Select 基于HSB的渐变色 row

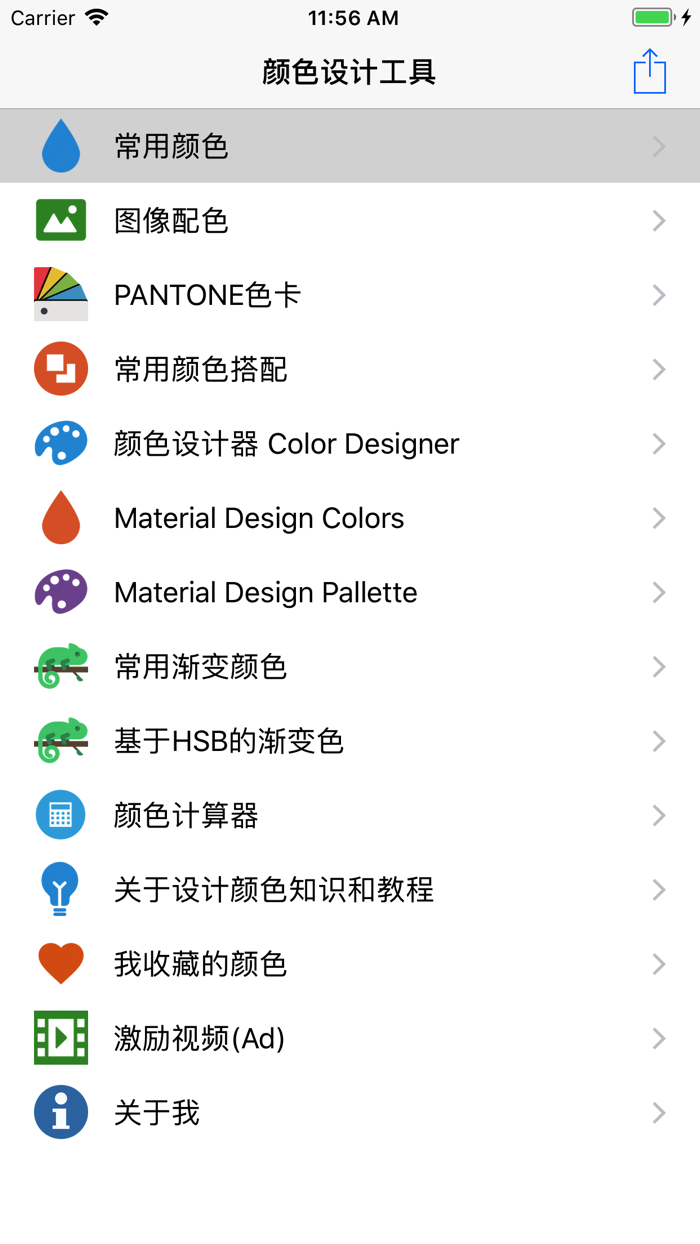[350, 741]
